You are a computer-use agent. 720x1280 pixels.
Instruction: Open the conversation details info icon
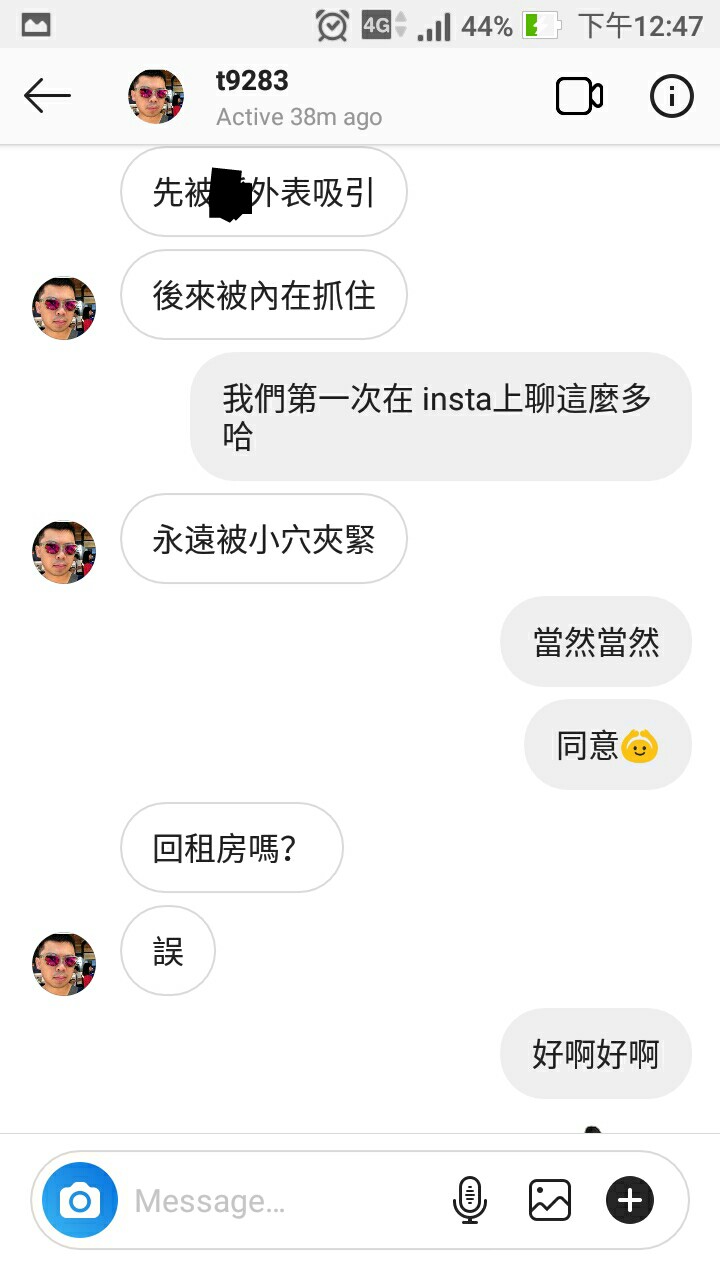[672, 96]
